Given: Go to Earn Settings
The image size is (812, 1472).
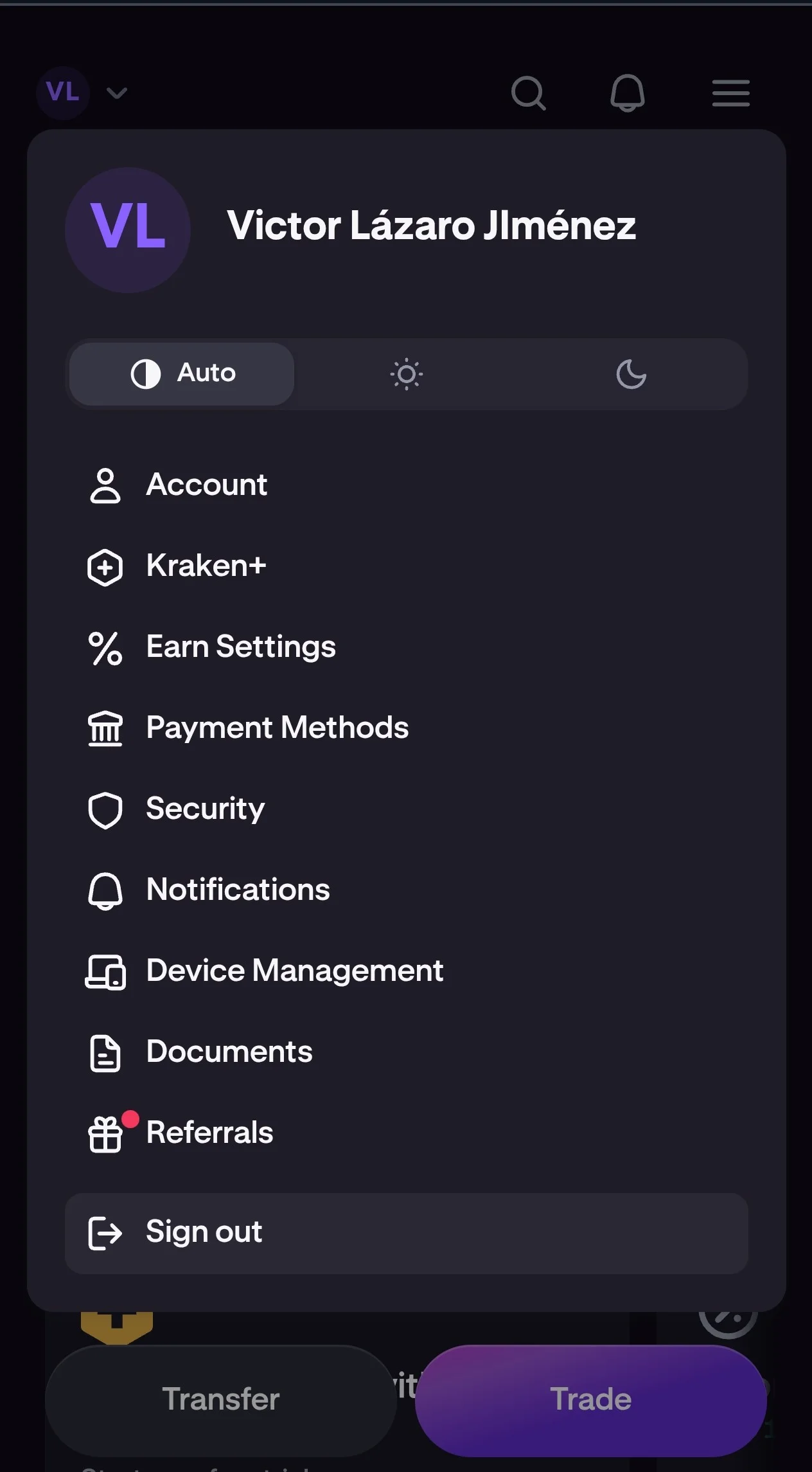Looking at the screenshot, I should 240,647.
